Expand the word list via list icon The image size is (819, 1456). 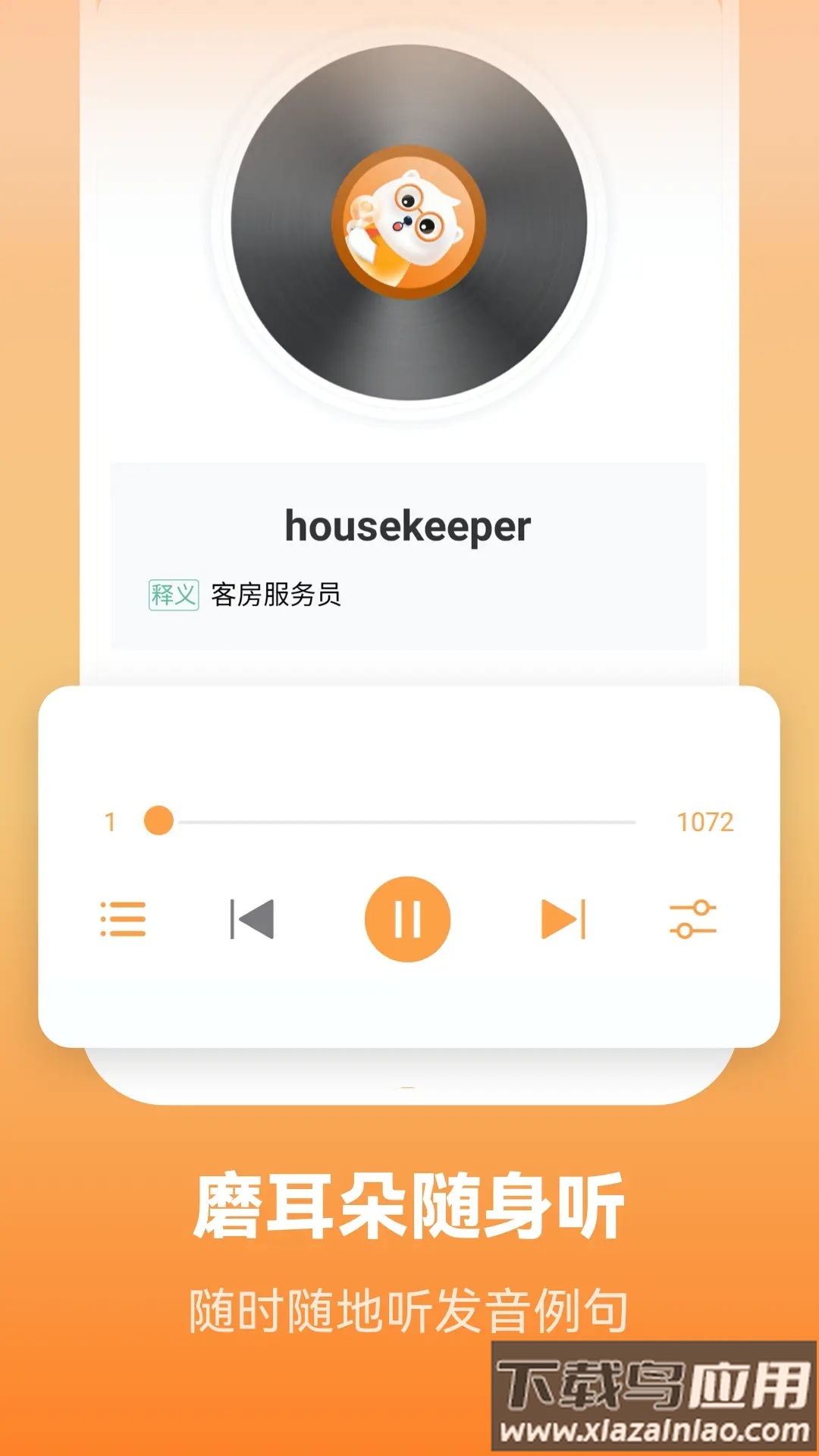point(124,920)
